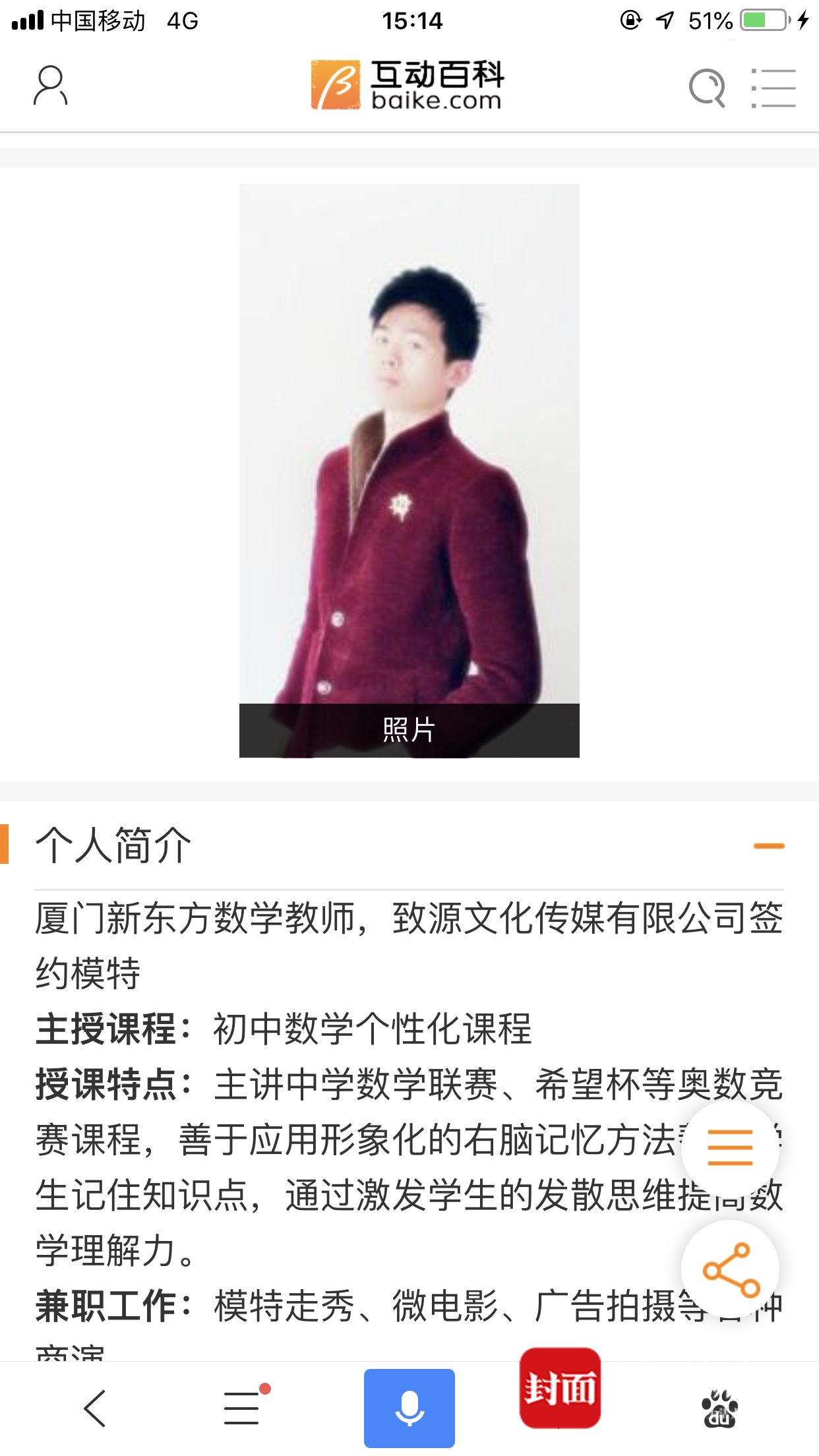The width and height of the screenshot is (819, 1456).
Task: Open the 封面 red button
Action: [x=560, y=1388]
